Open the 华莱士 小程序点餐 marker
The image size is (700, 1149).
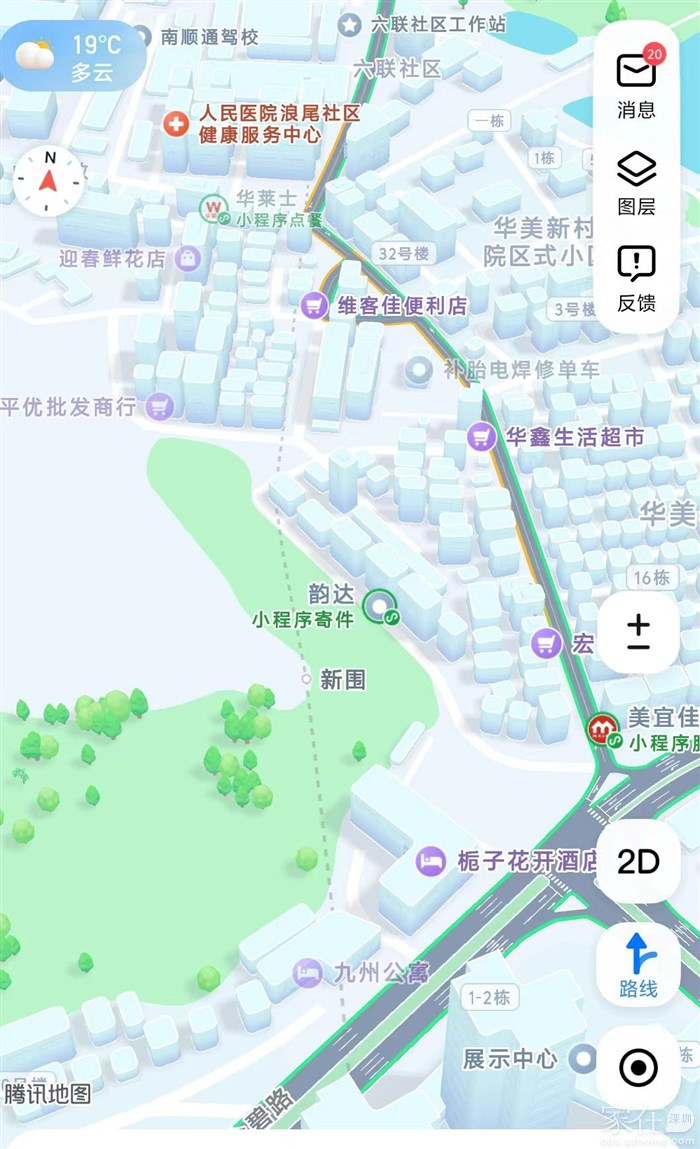pyautogui.click(x=213, y=208)
